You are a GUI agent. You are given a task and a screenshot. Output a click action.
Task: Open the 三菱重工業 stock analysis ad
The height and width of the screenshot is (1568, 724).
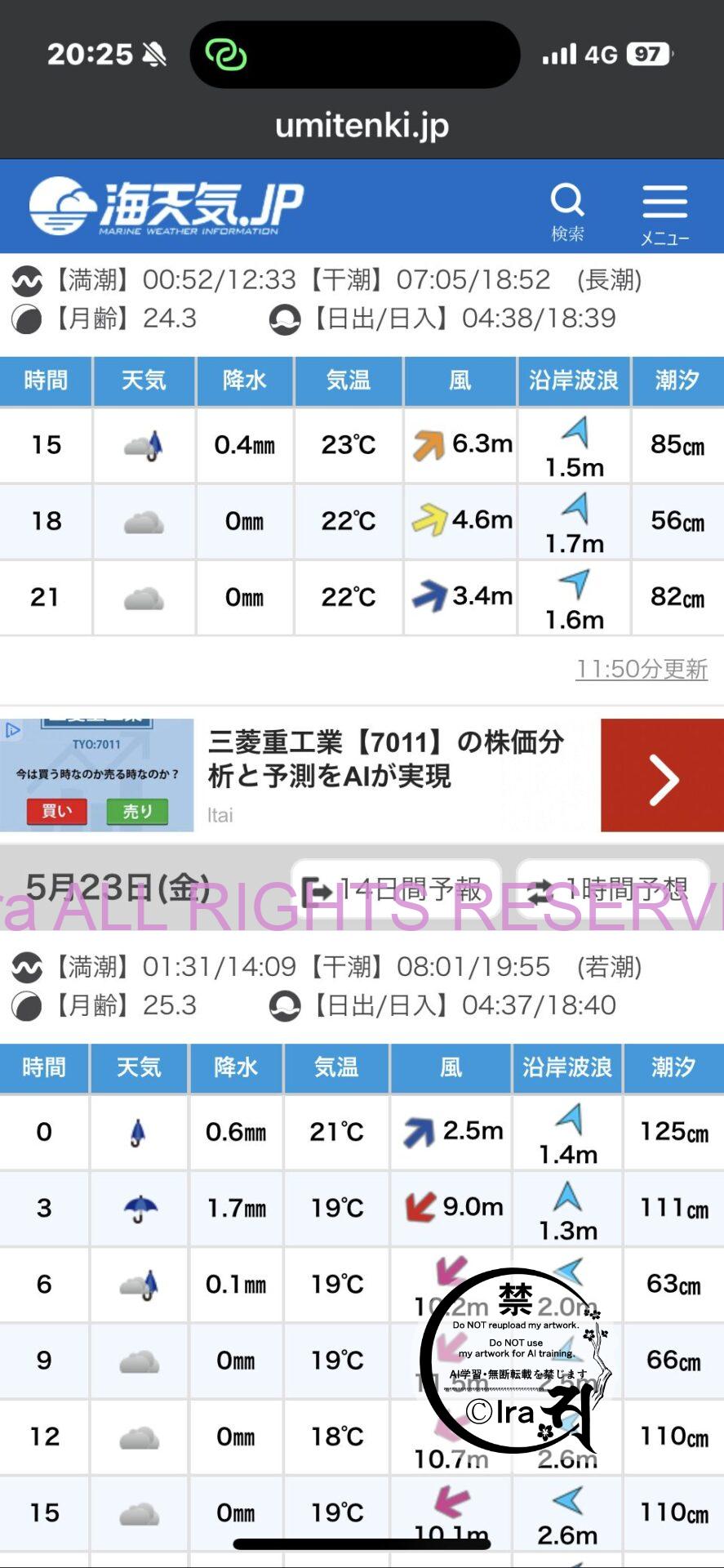[385, 759]
